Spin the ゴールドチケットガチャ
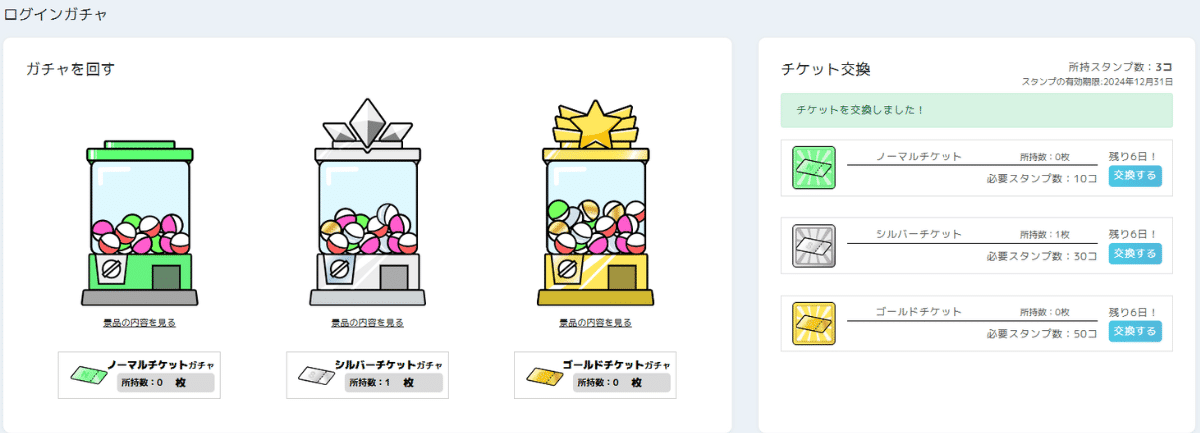Image resolution: width=1200 pixels, height=433 pixels. (x=595, y=375)
